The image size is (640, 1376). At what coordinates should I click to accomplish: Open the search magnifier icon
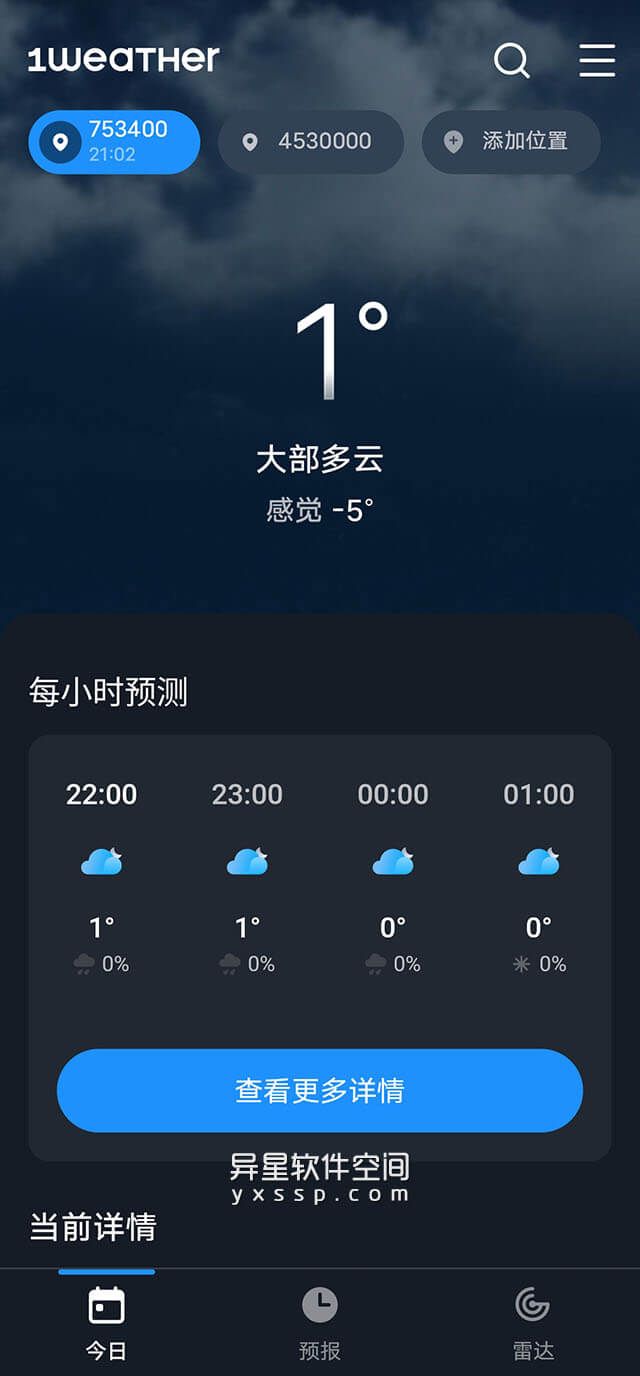511,61
